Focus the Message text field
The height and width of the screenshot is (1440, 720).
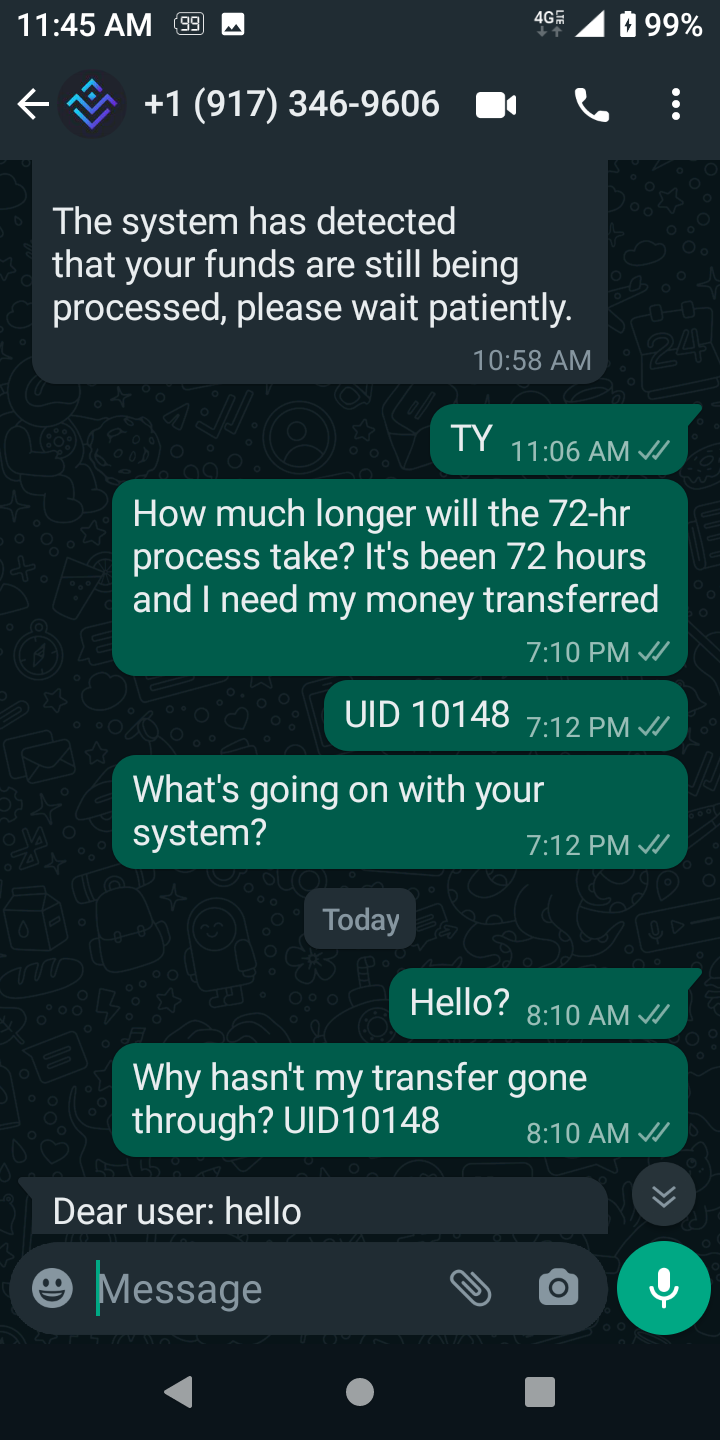[260, 1288]
